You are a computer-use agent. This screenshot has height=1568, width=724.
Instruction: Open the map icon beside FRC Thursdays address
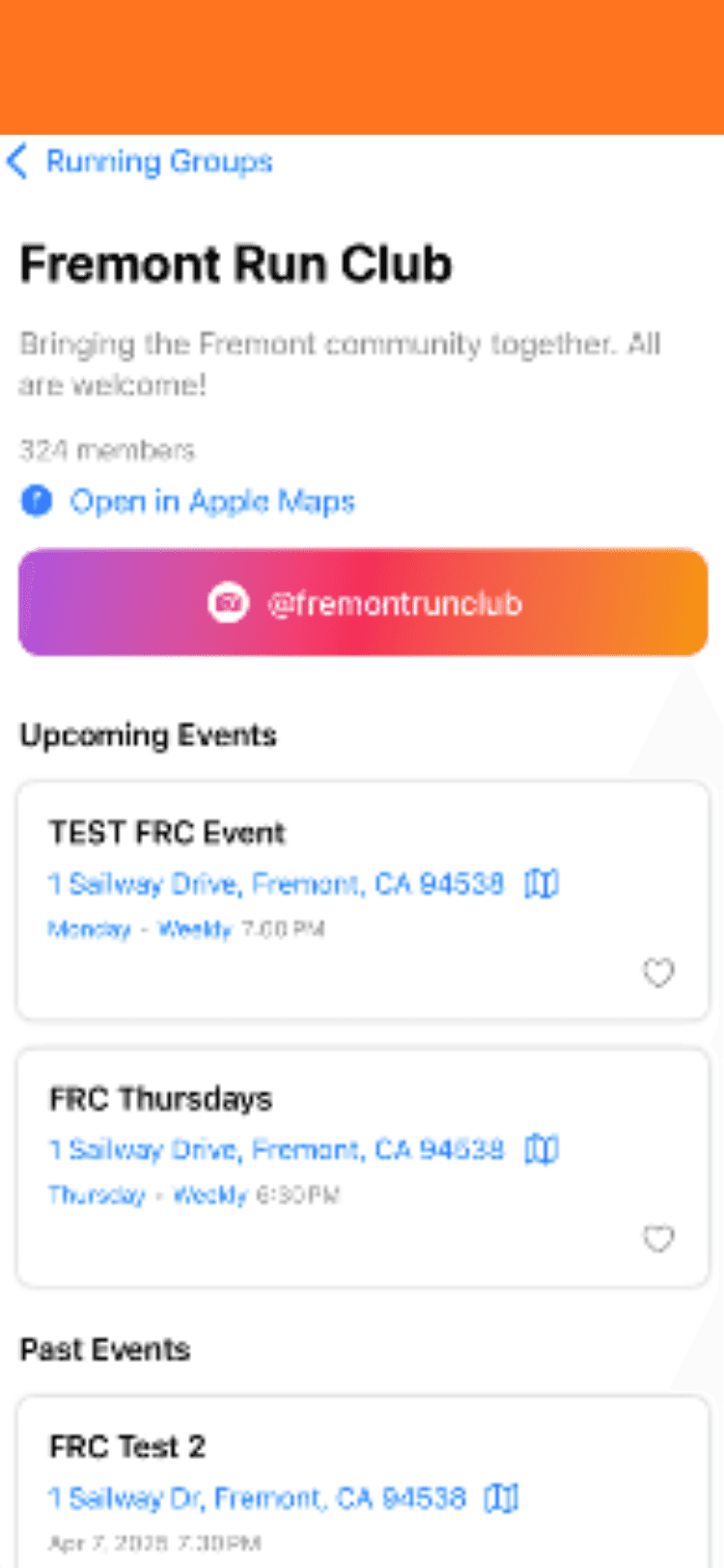[x=541, y=1148]
